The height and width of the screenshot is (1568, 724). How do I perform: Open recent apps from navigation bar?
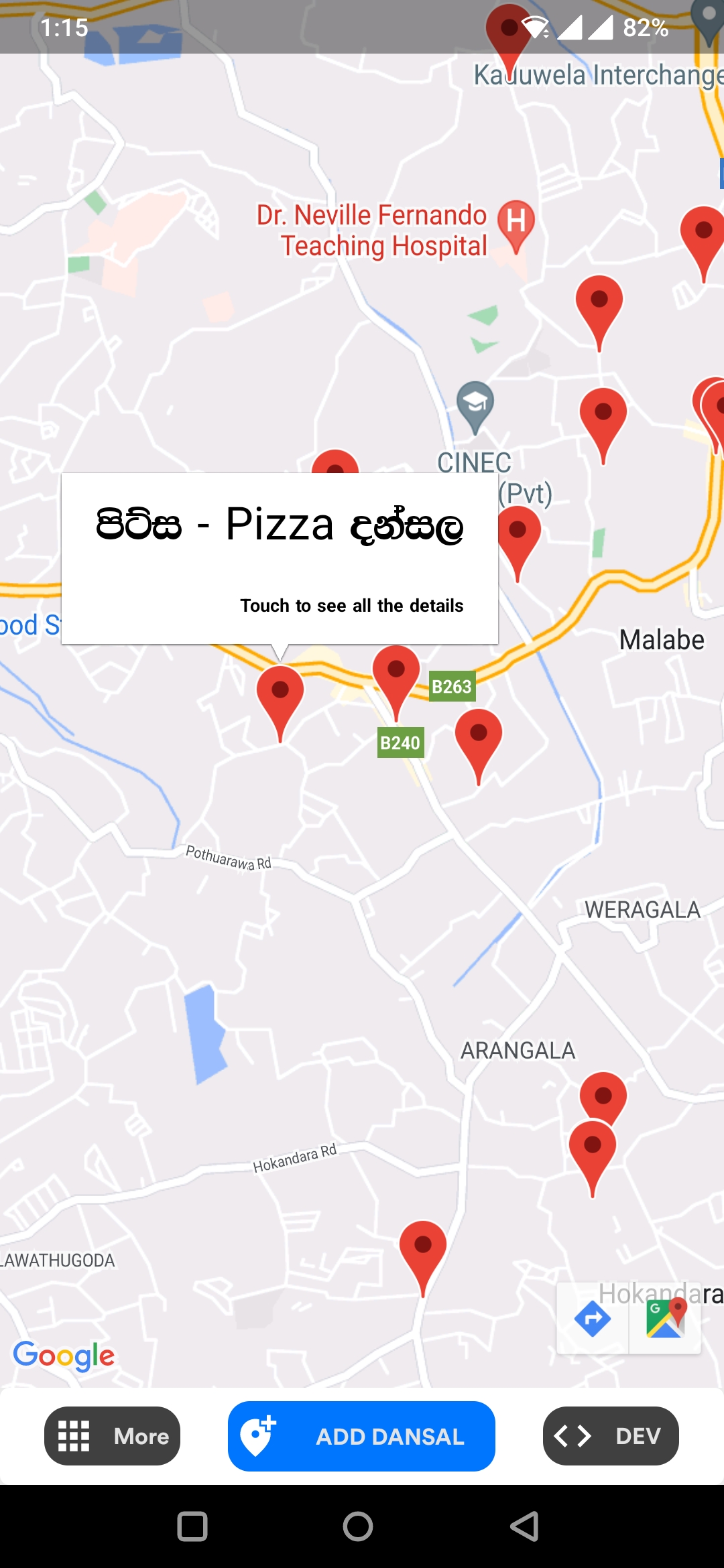(x=192, y=1526)
